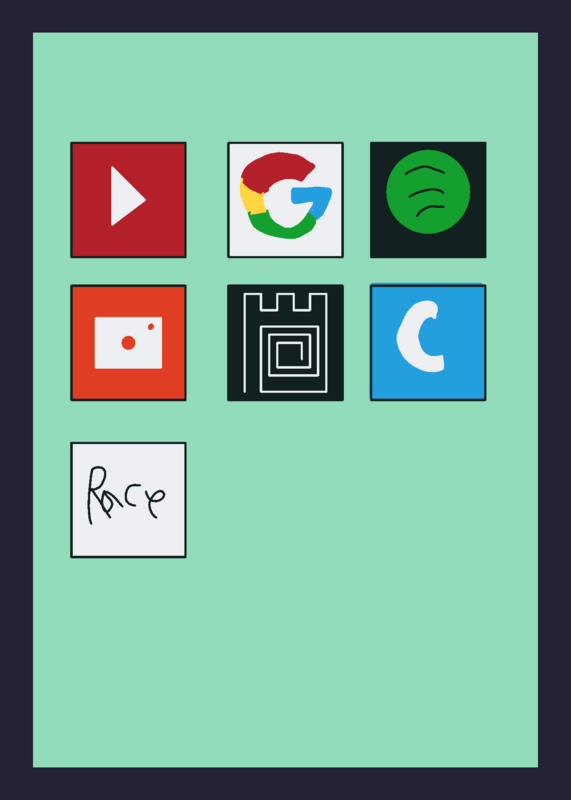Start the Race app
571x800 pixels.
128,500
